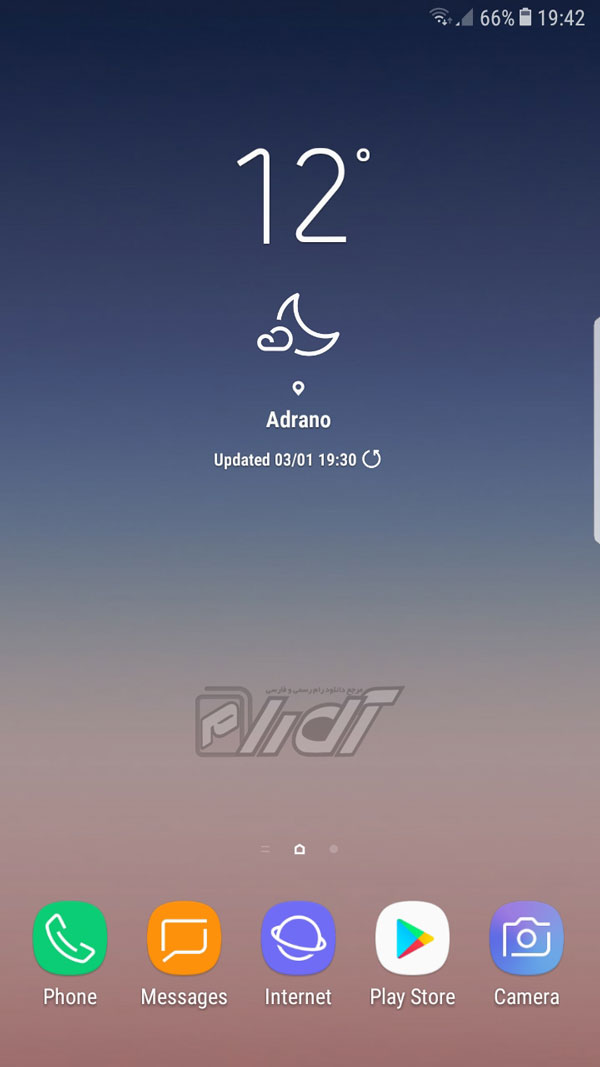Select the home page indicator
The height and width of the screenshot is (1067, 600).
point(299,849)
